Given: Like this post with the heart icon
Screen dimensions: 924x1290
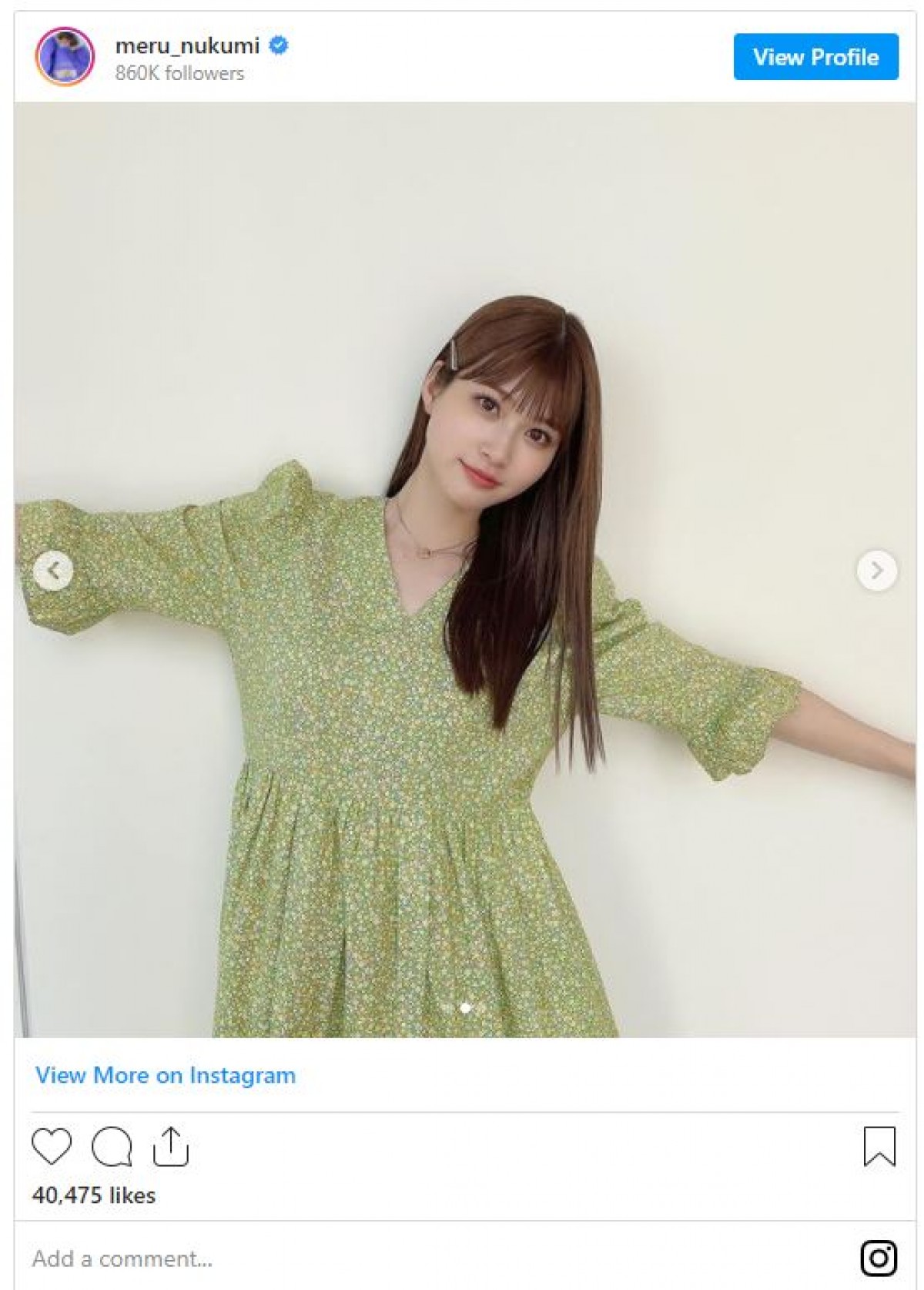Looking at the screenshot, I should [x=52, y=1147].
